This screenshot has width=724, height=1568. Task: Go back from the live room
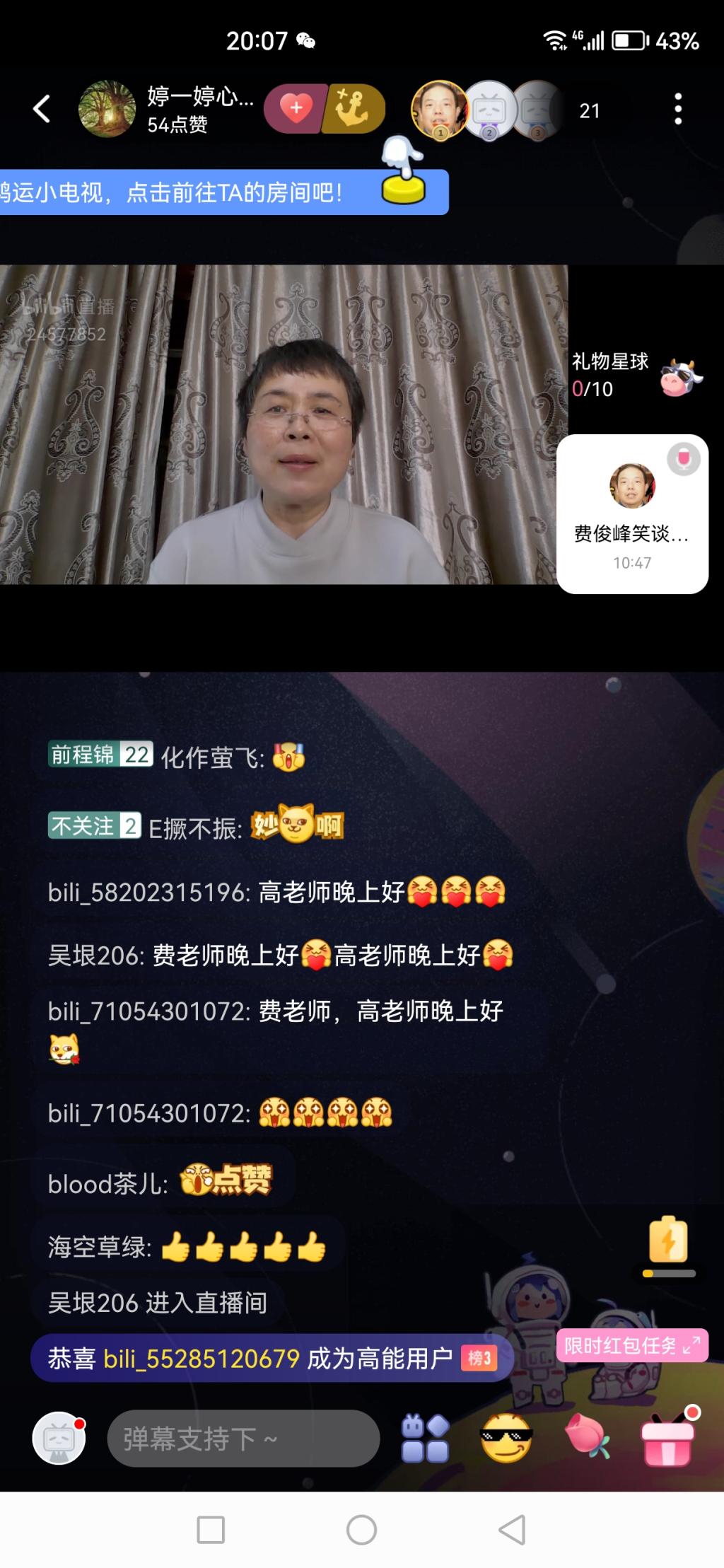pyautogui.click(x=42, y=110)
